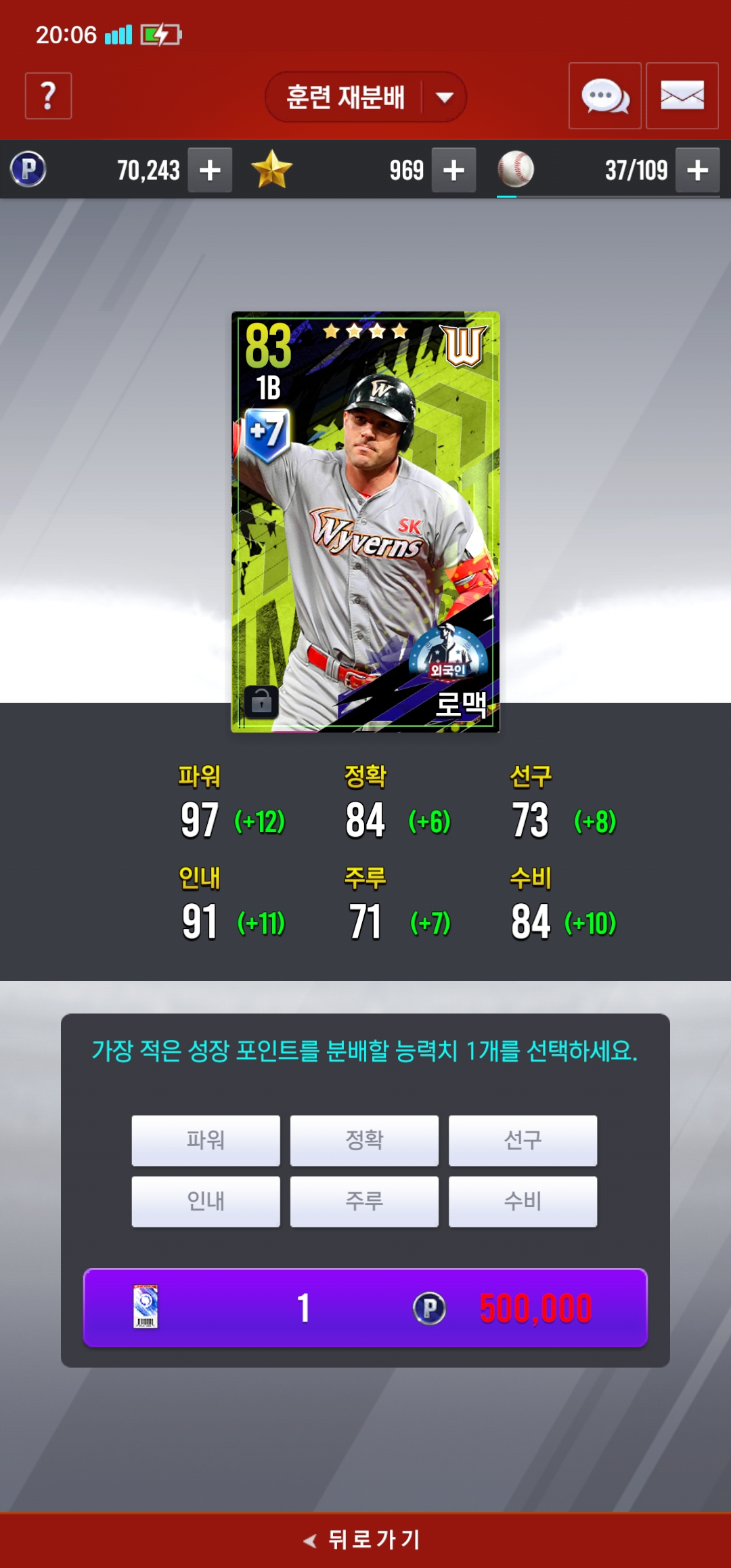Add more P points with plus

coord(210,170)
